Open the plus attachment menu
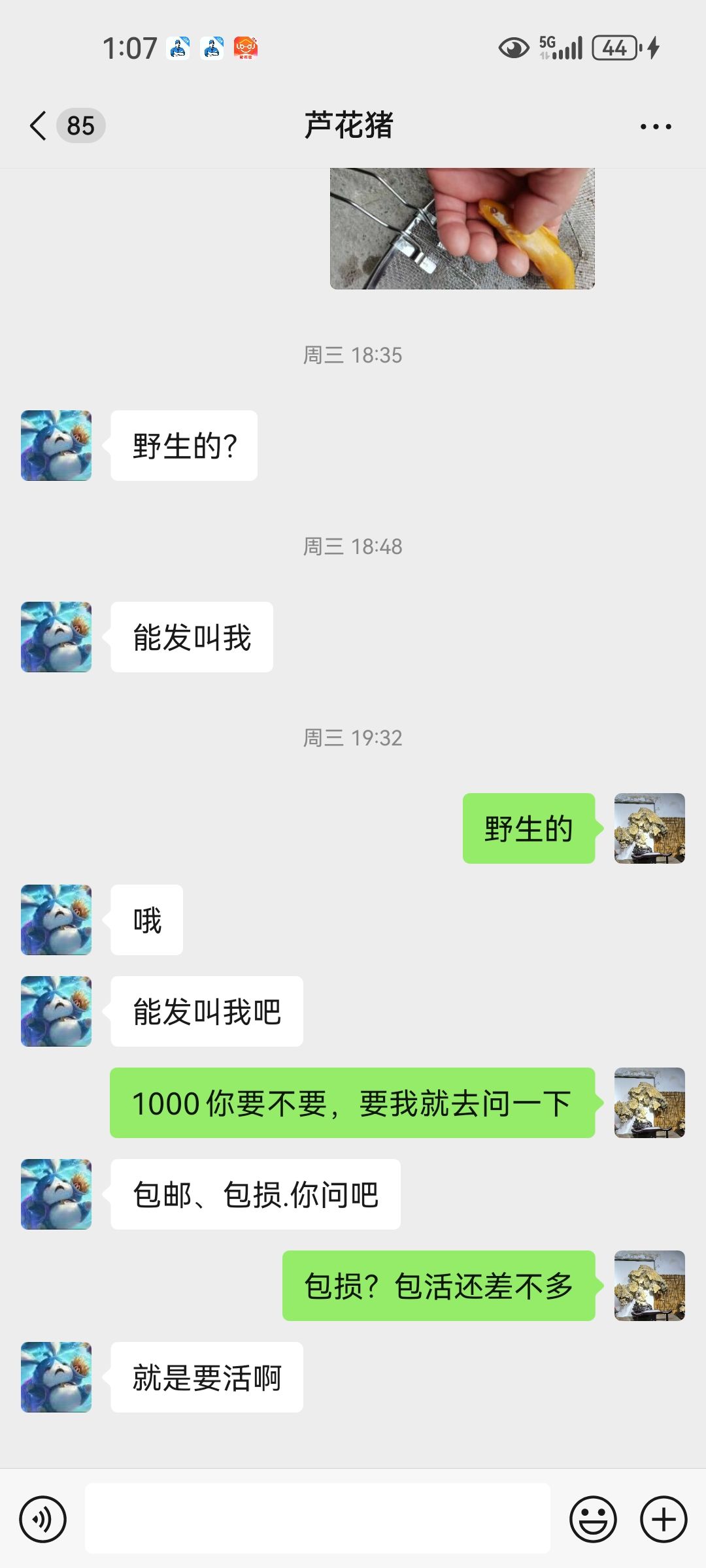The image size is (706, 1568). [x=663, y=1519]
